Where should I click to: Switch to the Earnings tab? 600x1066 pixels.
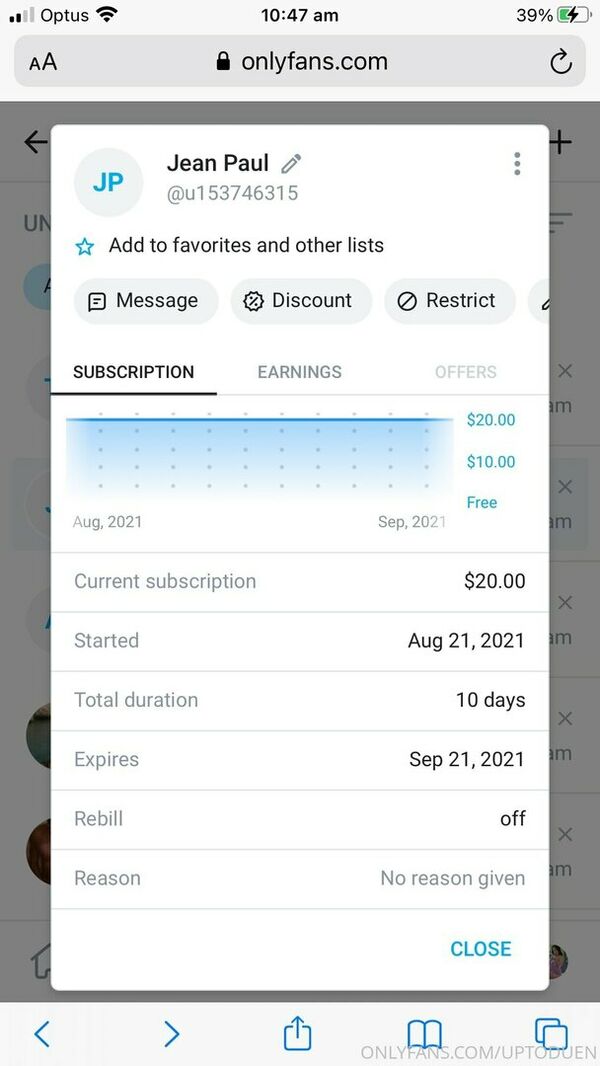299,372
